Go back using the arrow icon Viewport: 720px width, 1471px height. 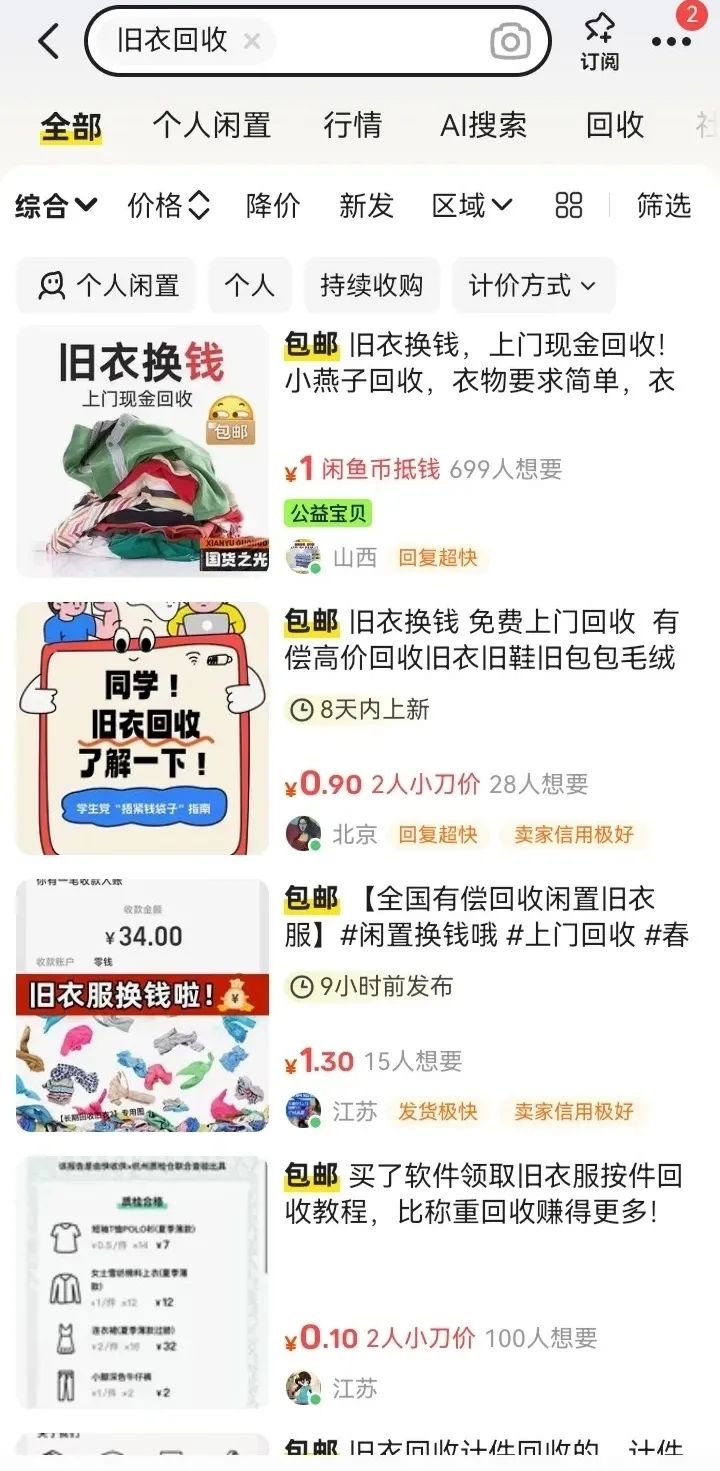(x=47, y=41)
